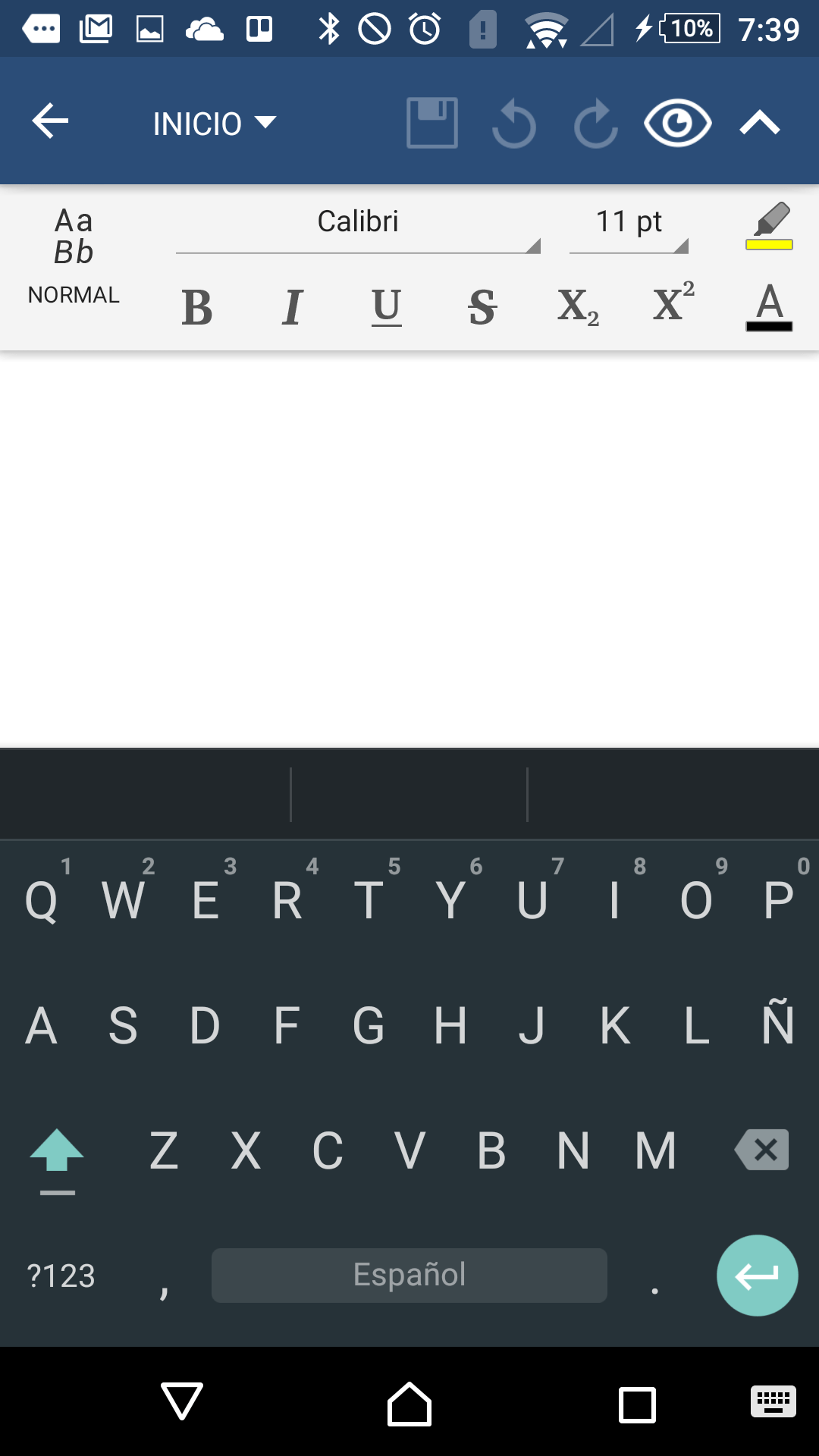The width and height of the screenshot is (819, 1456).
Task: Tap the keyboard backspace key
Action: [x=761, y=1150]
